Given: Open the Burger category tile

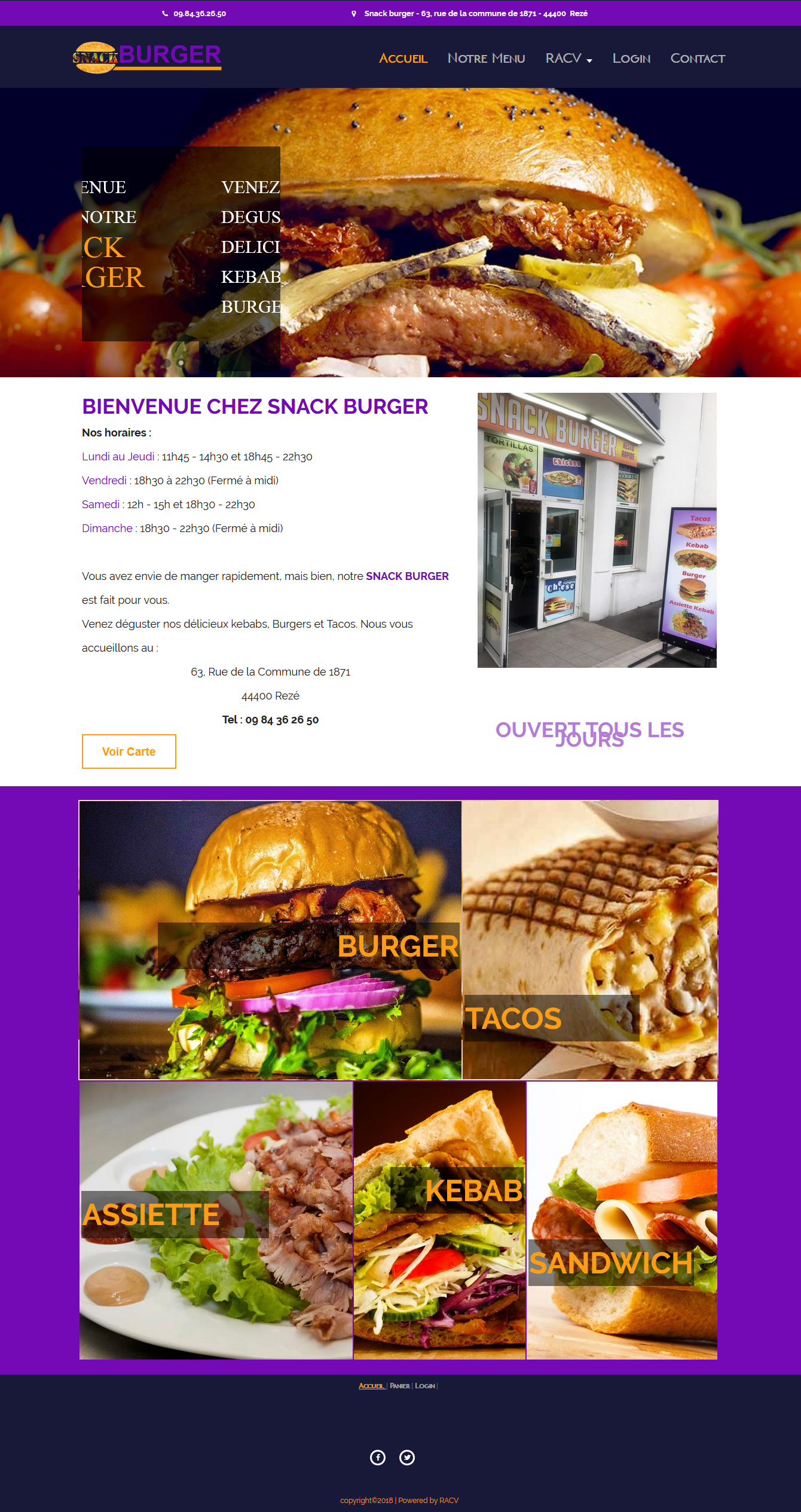Looking at the screenshot, I should tap(270, 939).
